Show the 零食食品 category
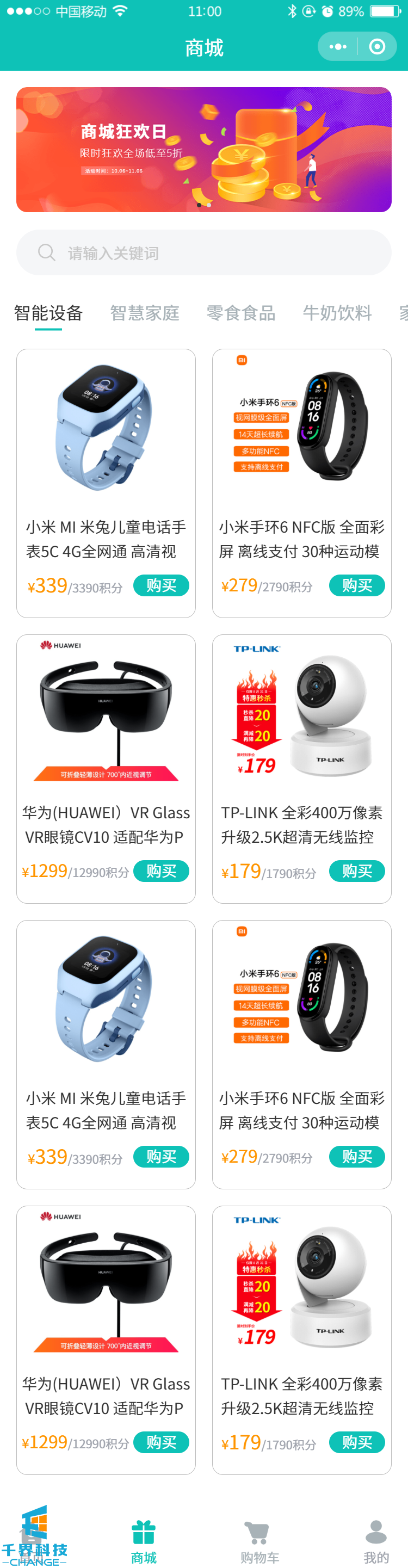Viewport: 408px width, 1568px height. click(241, 313)
